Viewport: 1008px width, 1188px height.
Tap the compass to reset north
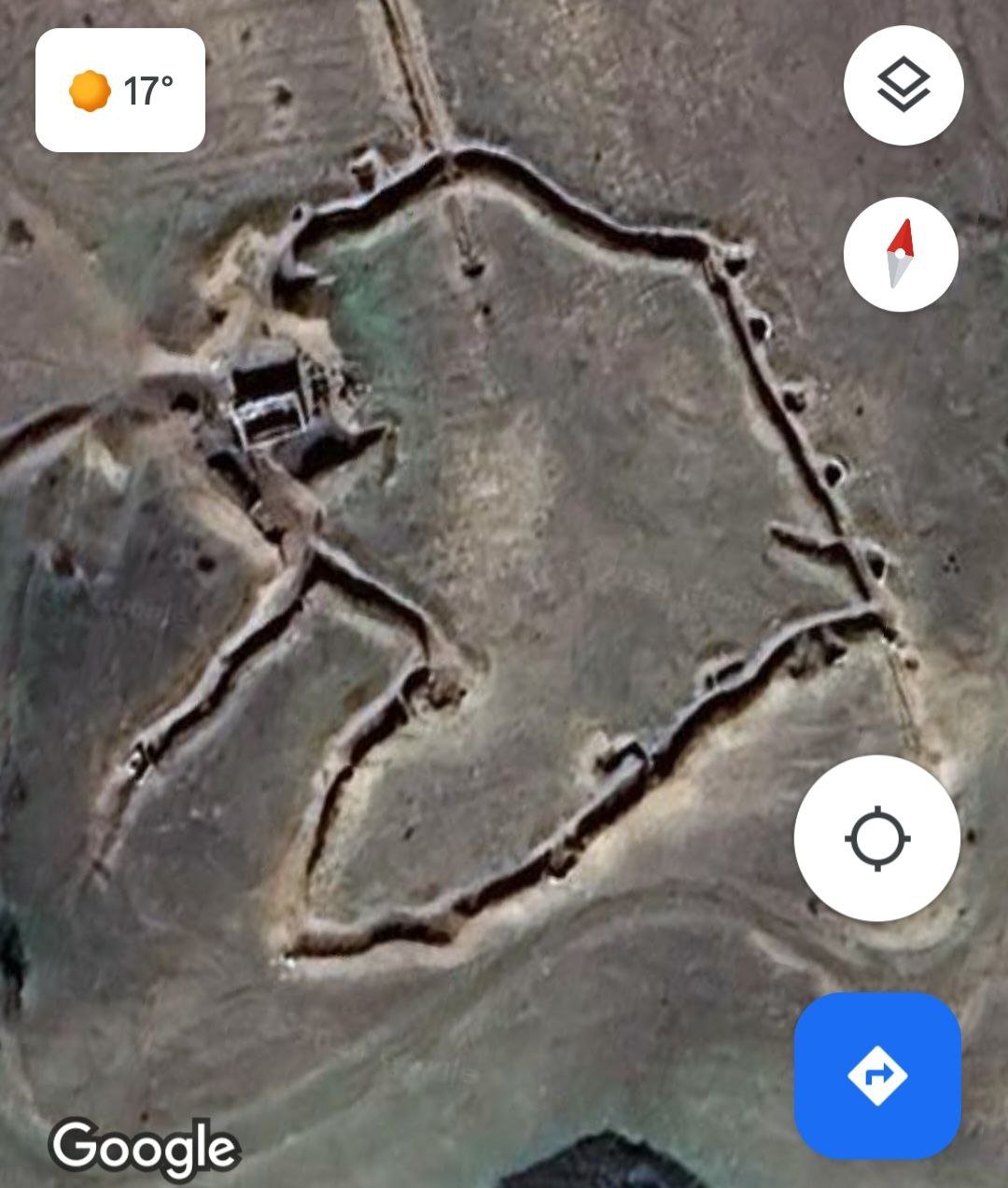[901, 254]
